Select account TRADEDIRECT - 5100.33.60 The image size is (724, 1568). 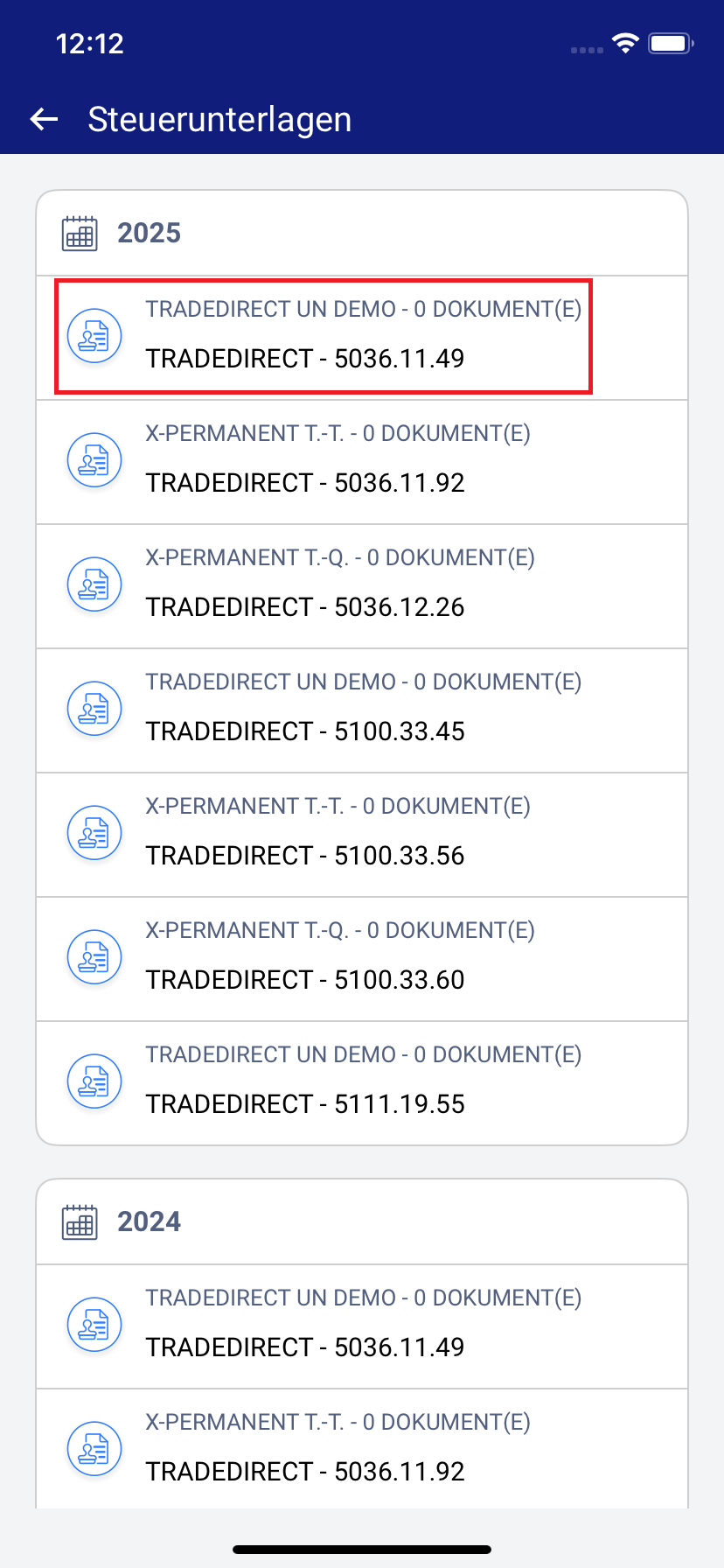coord(361,958)
